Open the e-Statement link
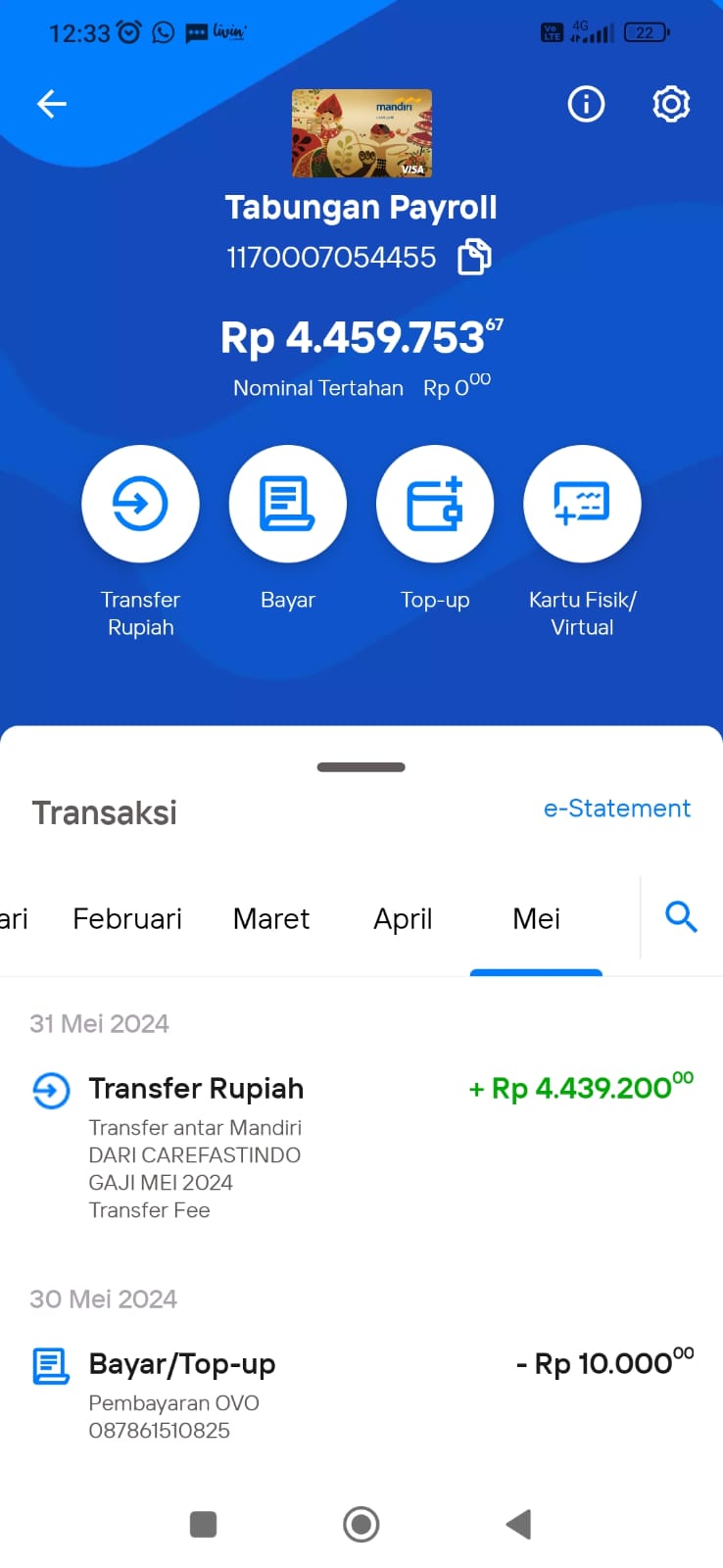Viewport: 723px width, 1568px height. [x=617, y=808]
